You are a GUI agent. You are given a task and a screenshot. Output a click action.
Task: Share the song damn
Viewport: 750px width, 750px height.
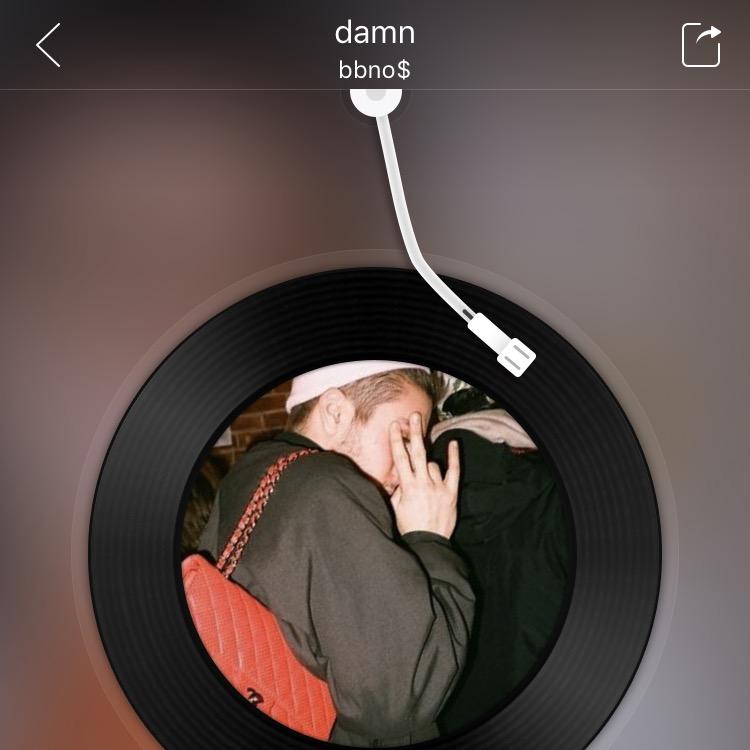[x=701, y=45]
